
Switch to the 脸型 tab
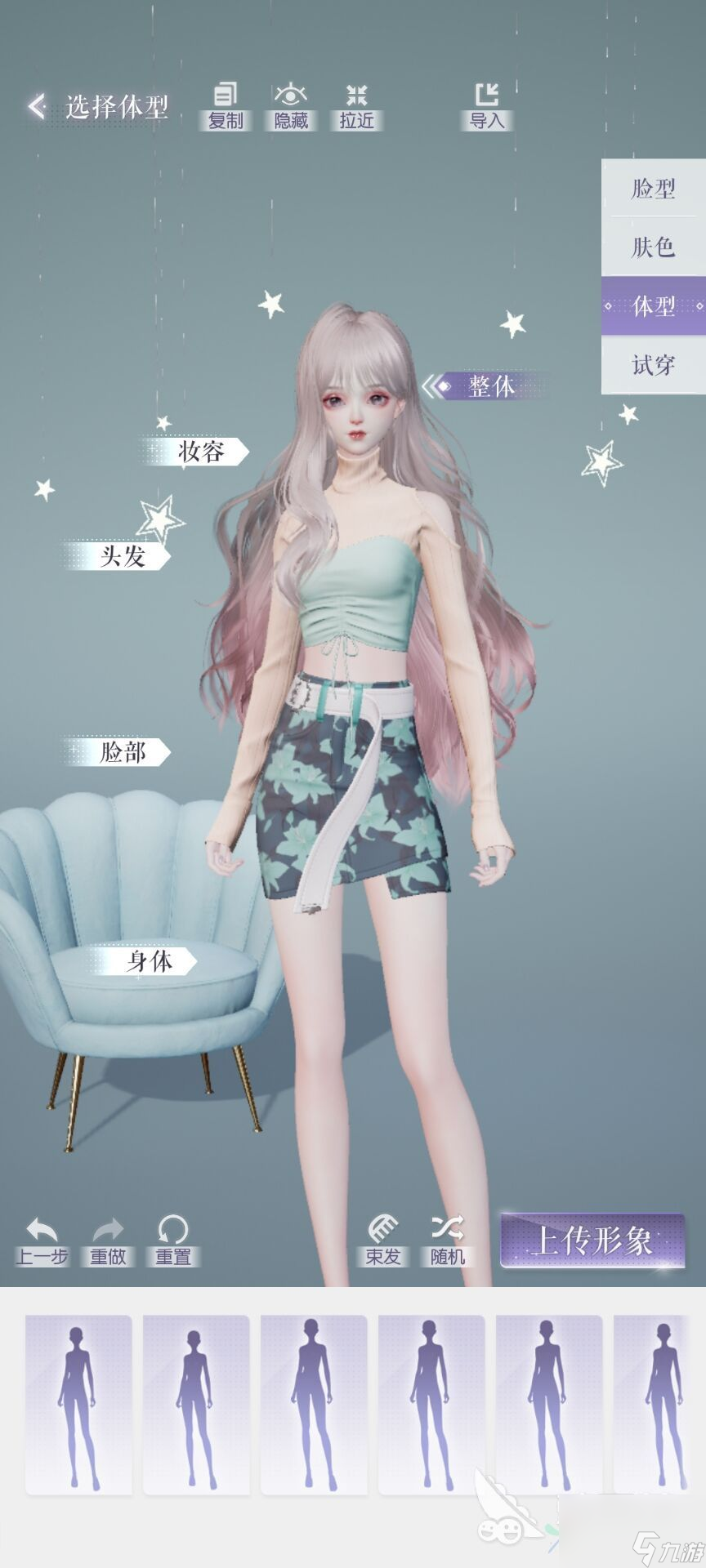click(x=653, y=189)
